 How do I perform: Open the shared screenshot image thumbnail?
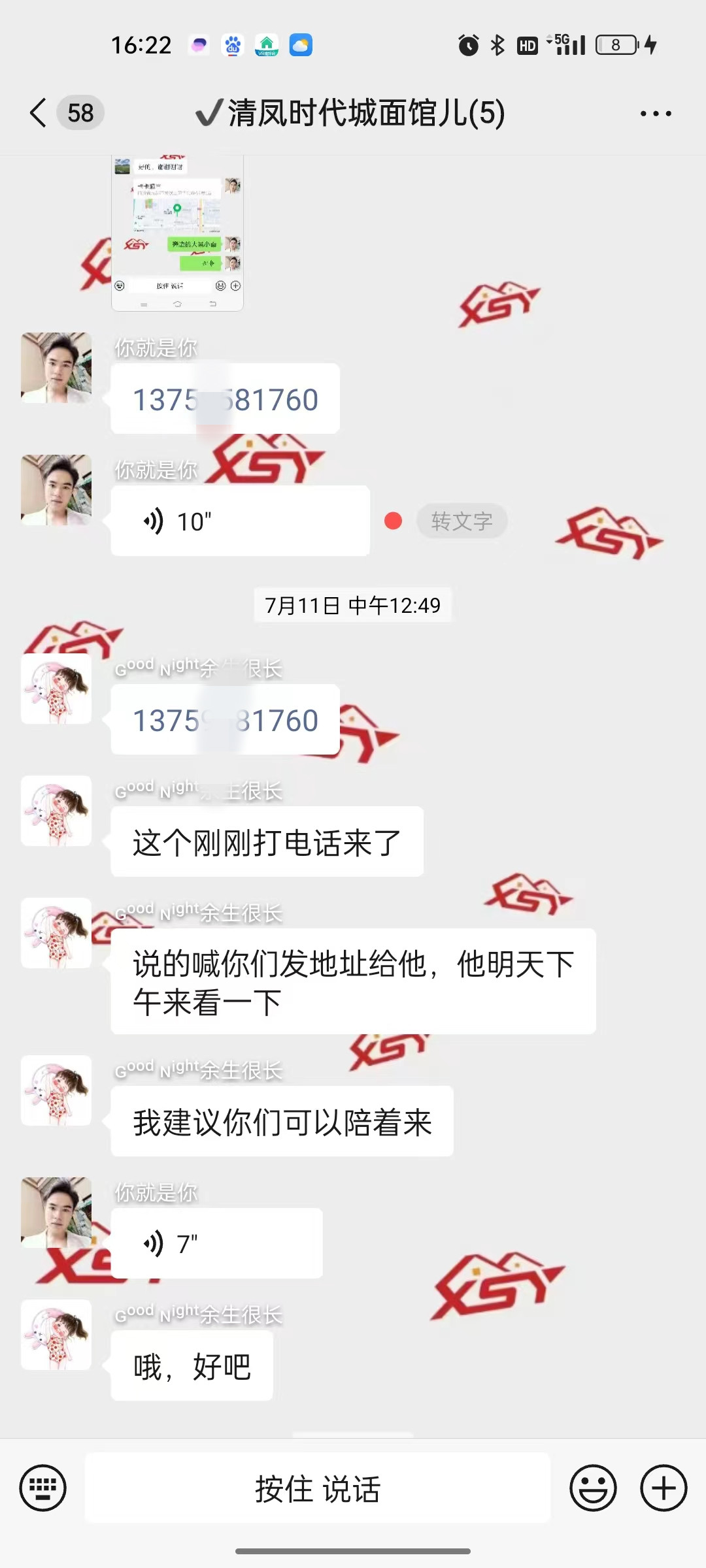177,232
